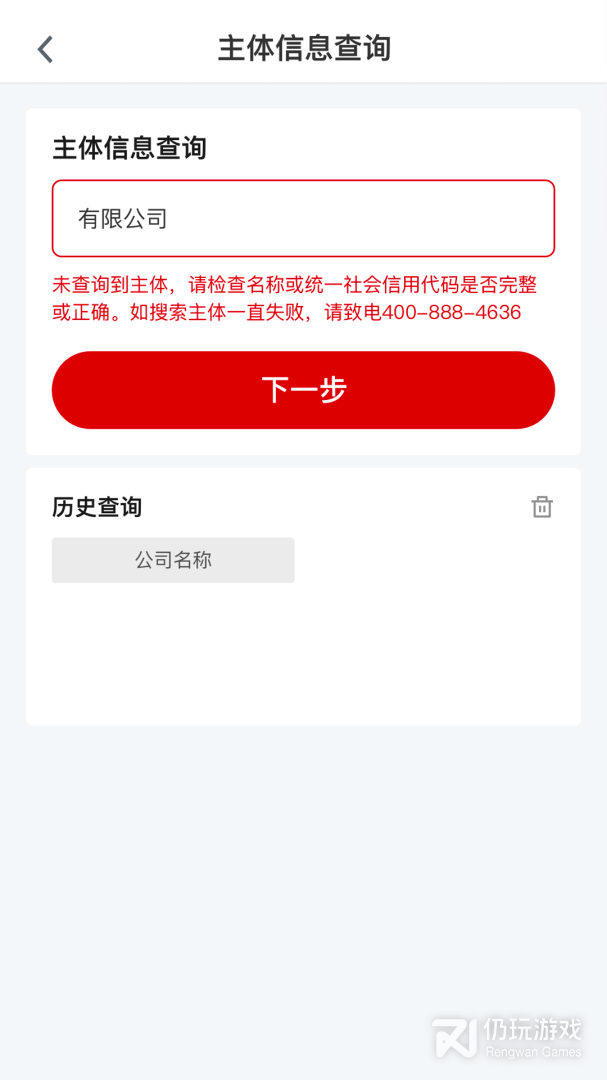The width and height of the screenshot is (607, 1080).
Task: Select the 公司名称 history chip
Action: click(x=173, y=560)
